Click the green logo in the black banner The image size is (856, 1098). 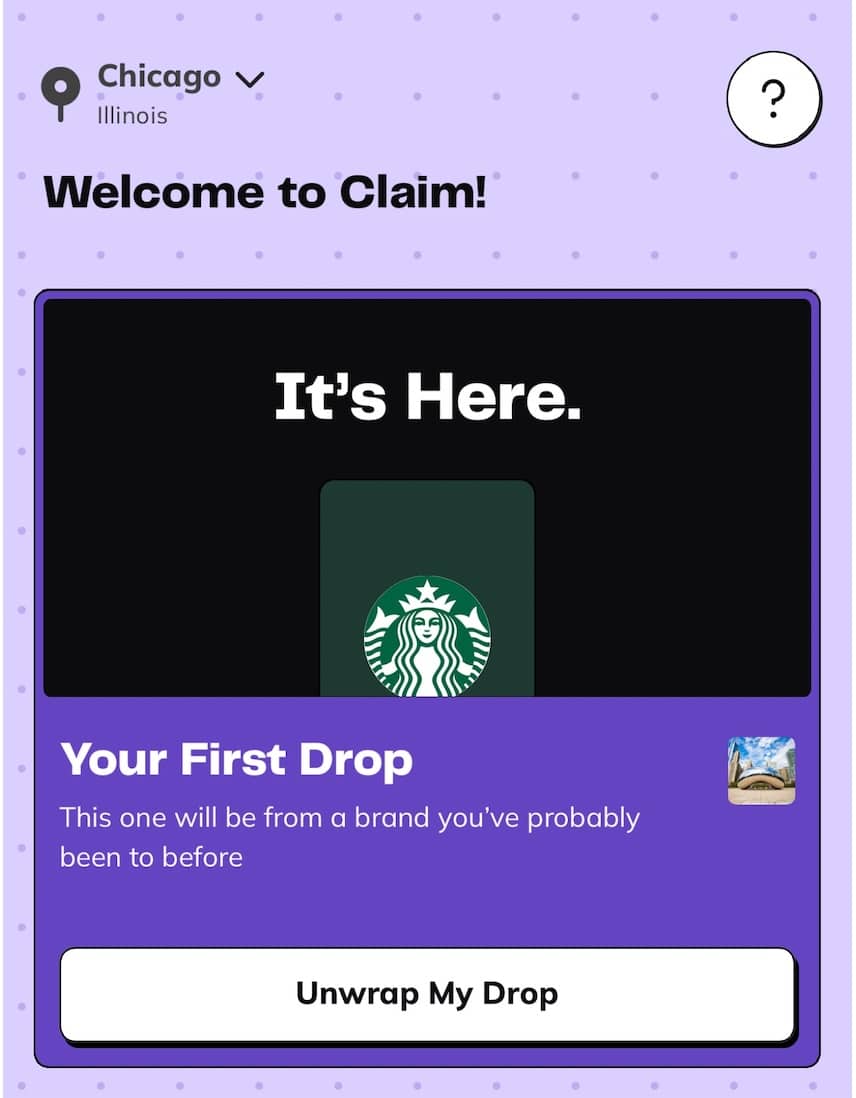point(428,635)
